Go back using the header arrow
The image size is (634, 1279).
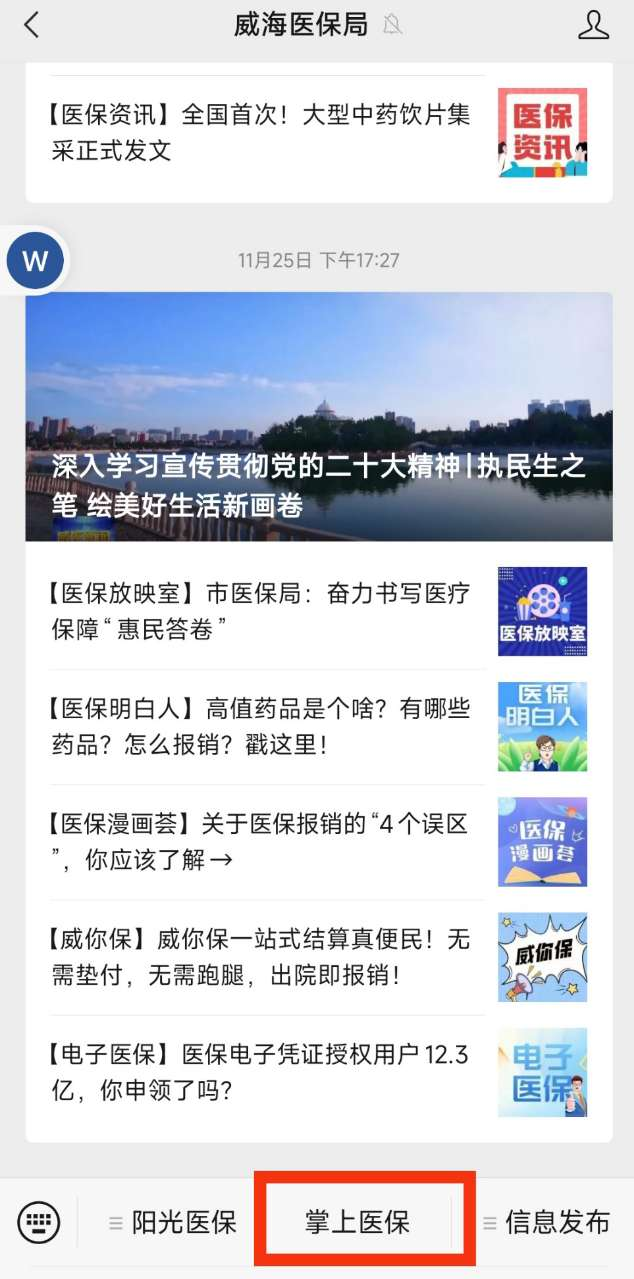tap(32, 25)
